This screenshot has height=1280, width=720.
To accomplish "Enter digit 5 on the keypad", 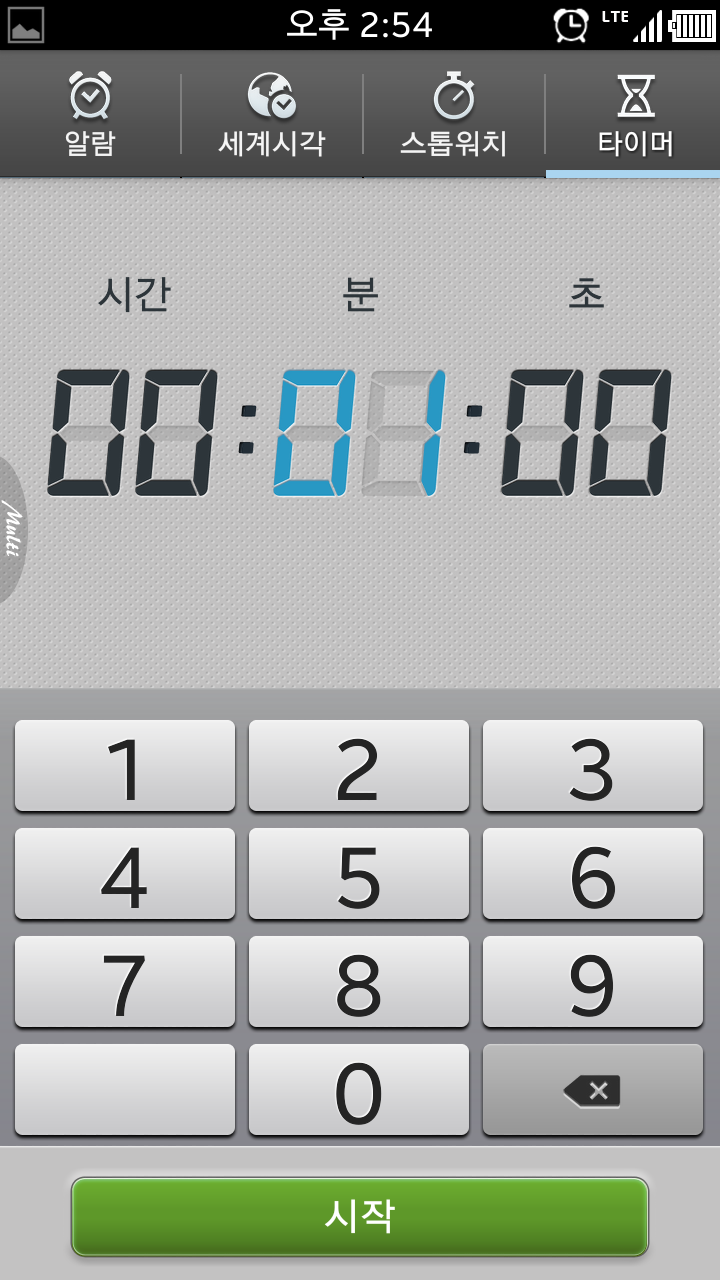I will [x=359, y=874].
